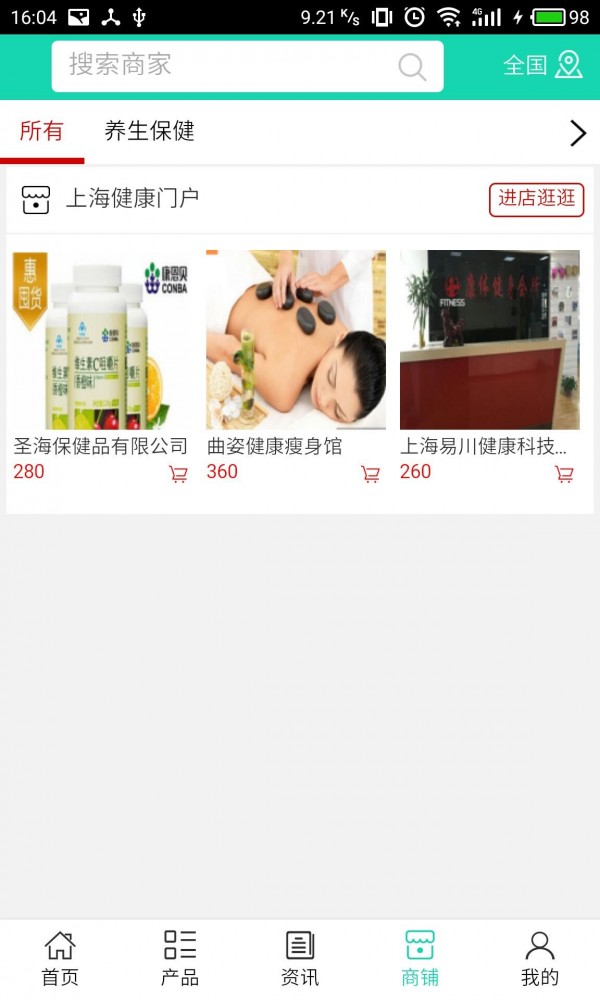Add the 280 item to cart

[x=178, y=474]
